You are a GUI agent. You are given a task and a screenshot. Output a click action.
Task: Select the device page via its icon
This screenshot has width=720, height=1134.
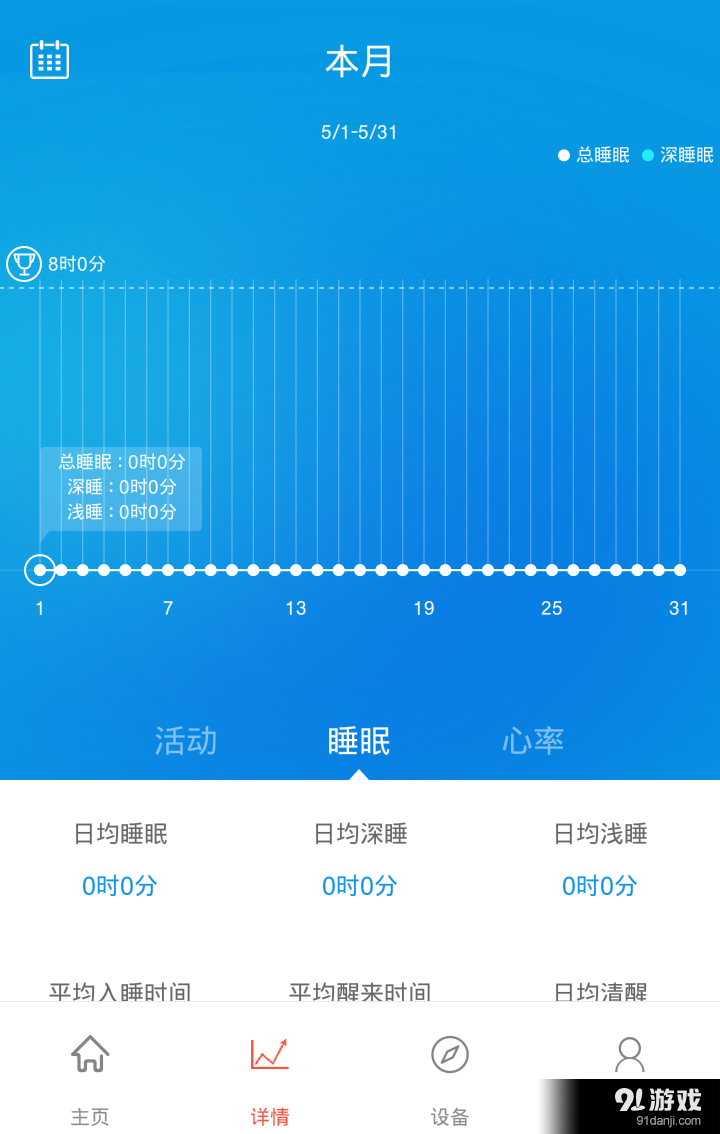point(449,1055)
